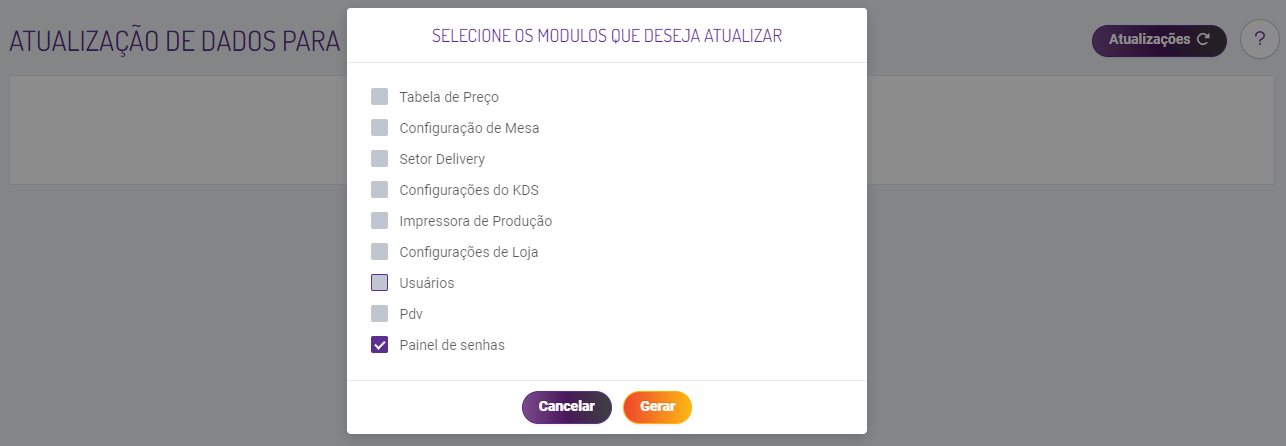Tick Configurações do KDS
Screen dimensions: 1286x446
379,190
